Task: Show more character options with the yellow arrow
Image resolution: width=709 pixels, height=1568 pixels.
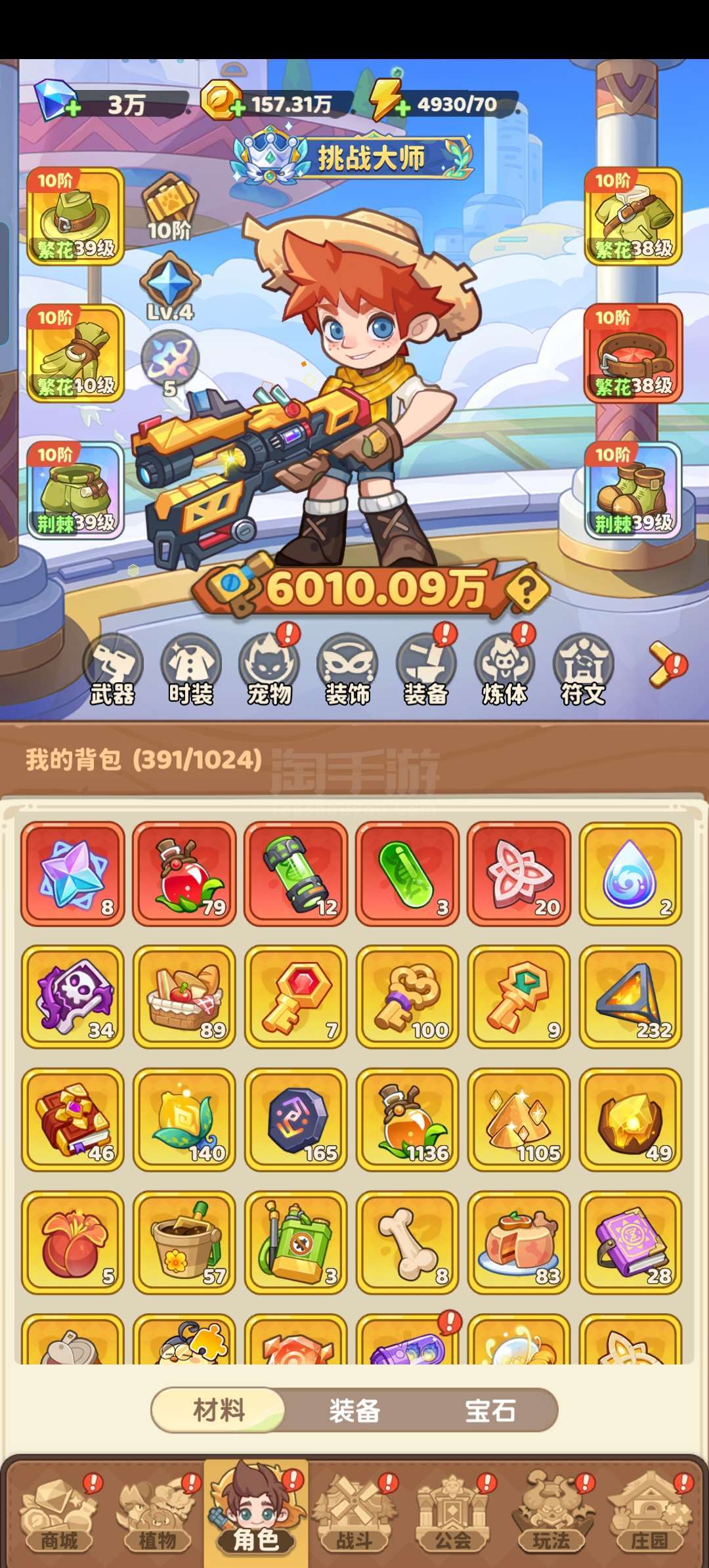Action: pyautogui.click(x=664, y=664)
